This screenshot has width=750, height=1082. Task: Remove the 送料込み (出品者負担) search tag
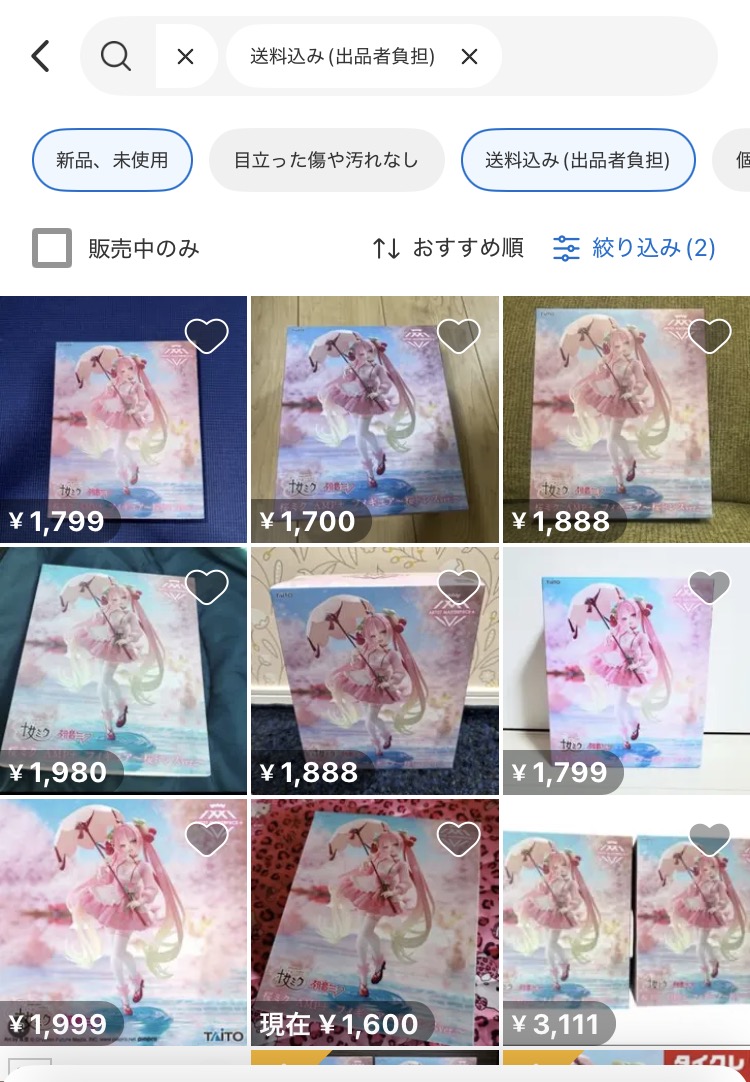tap(469, 57)
